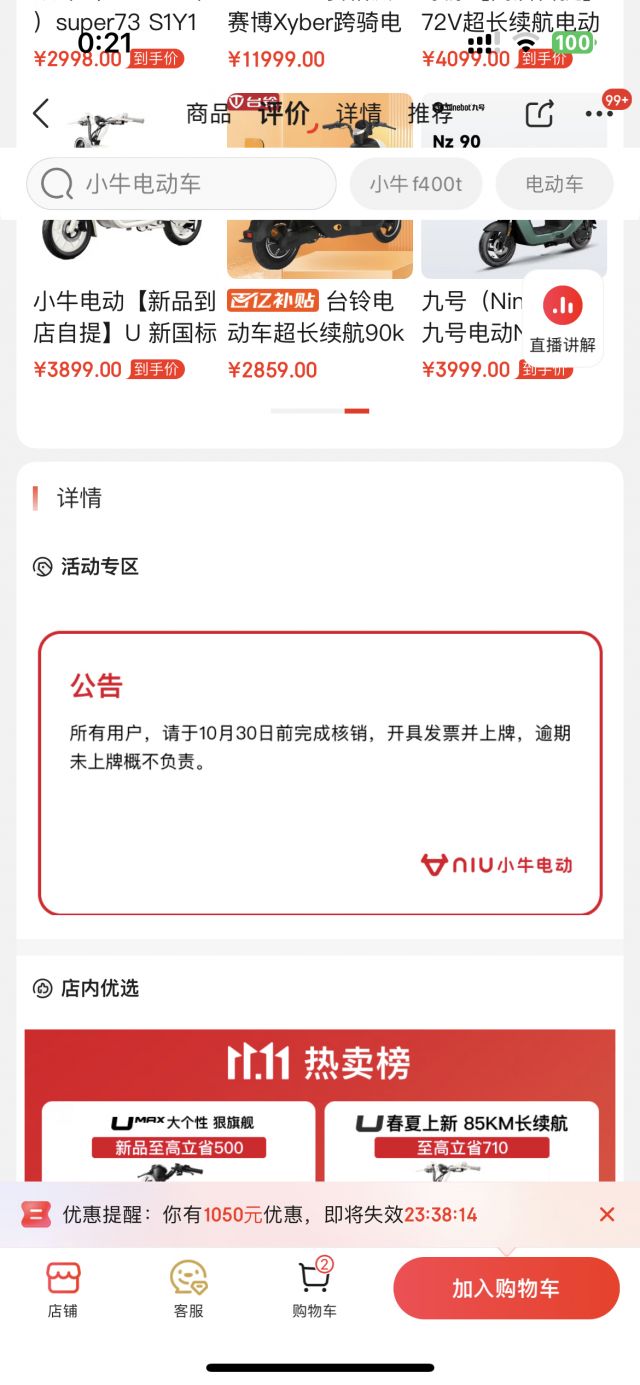Viewport: 640px width, 1385px height.
Task: Share this product
Action: coord(539,114)
